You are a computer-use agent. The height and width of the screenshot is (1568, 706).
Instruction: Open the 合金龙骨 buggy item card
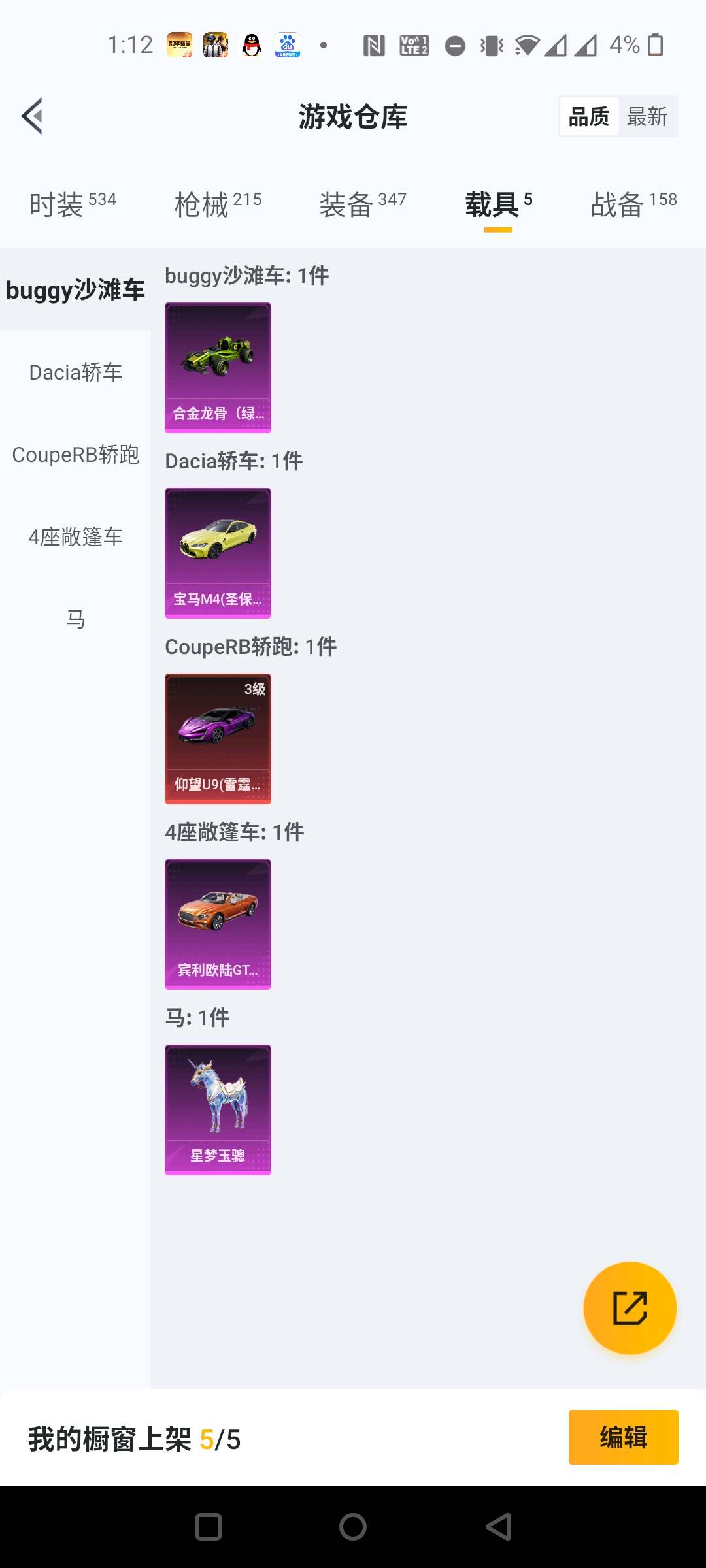click(x=218, y=367)
